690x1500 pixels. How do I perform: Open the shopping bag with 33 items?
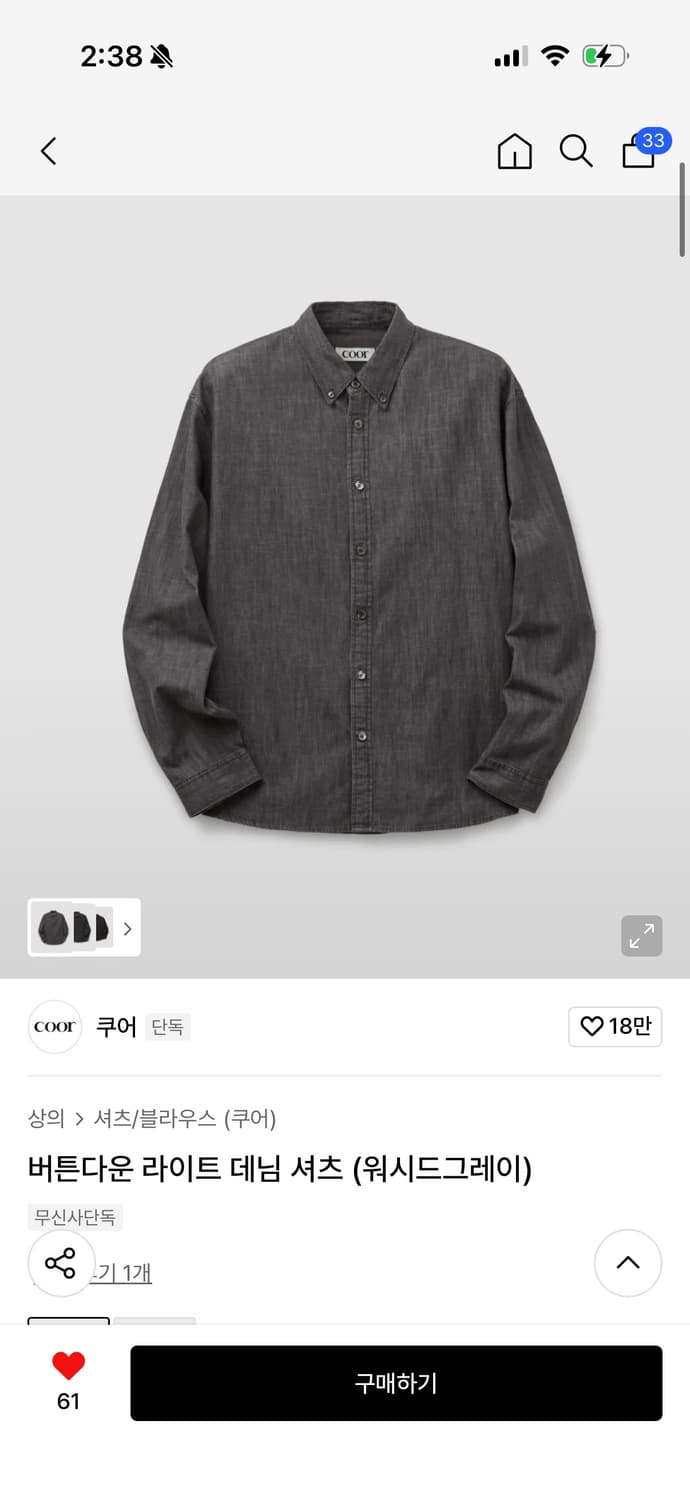coord(639,151)
